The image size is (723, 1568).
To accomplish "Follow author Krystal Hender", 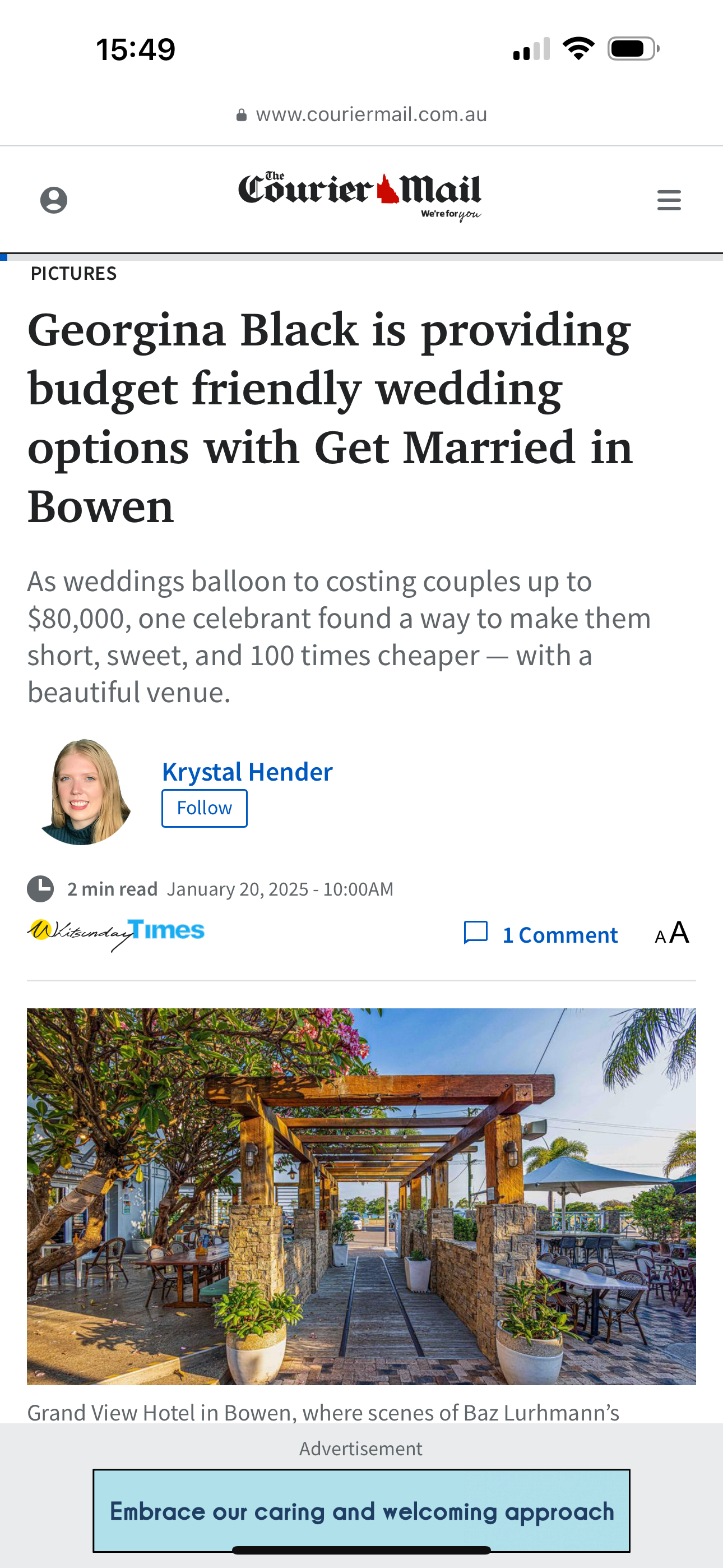I will coord(205,808).
